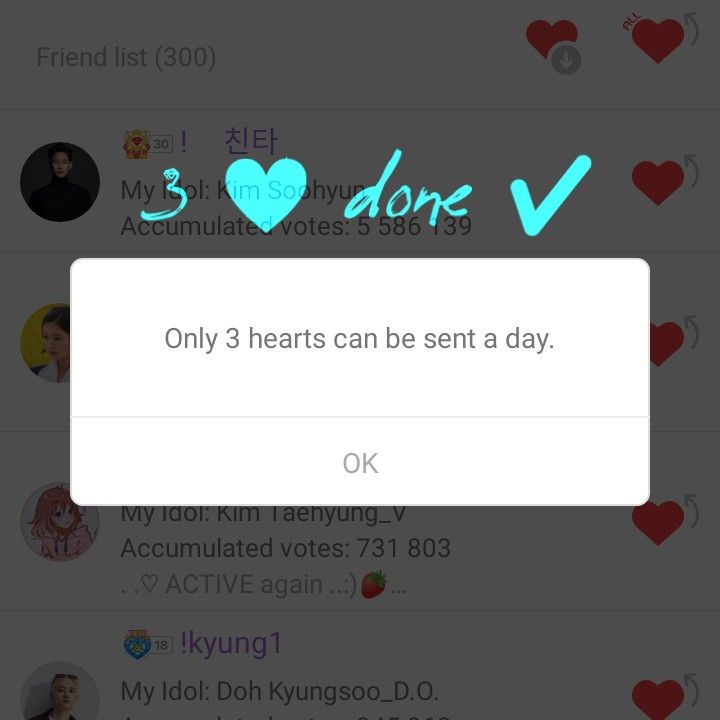The height and width of the screenshot is (720, 720).
Task: Send a heart to the Kim Soohyun fan
Action: [x=657, y=181]
